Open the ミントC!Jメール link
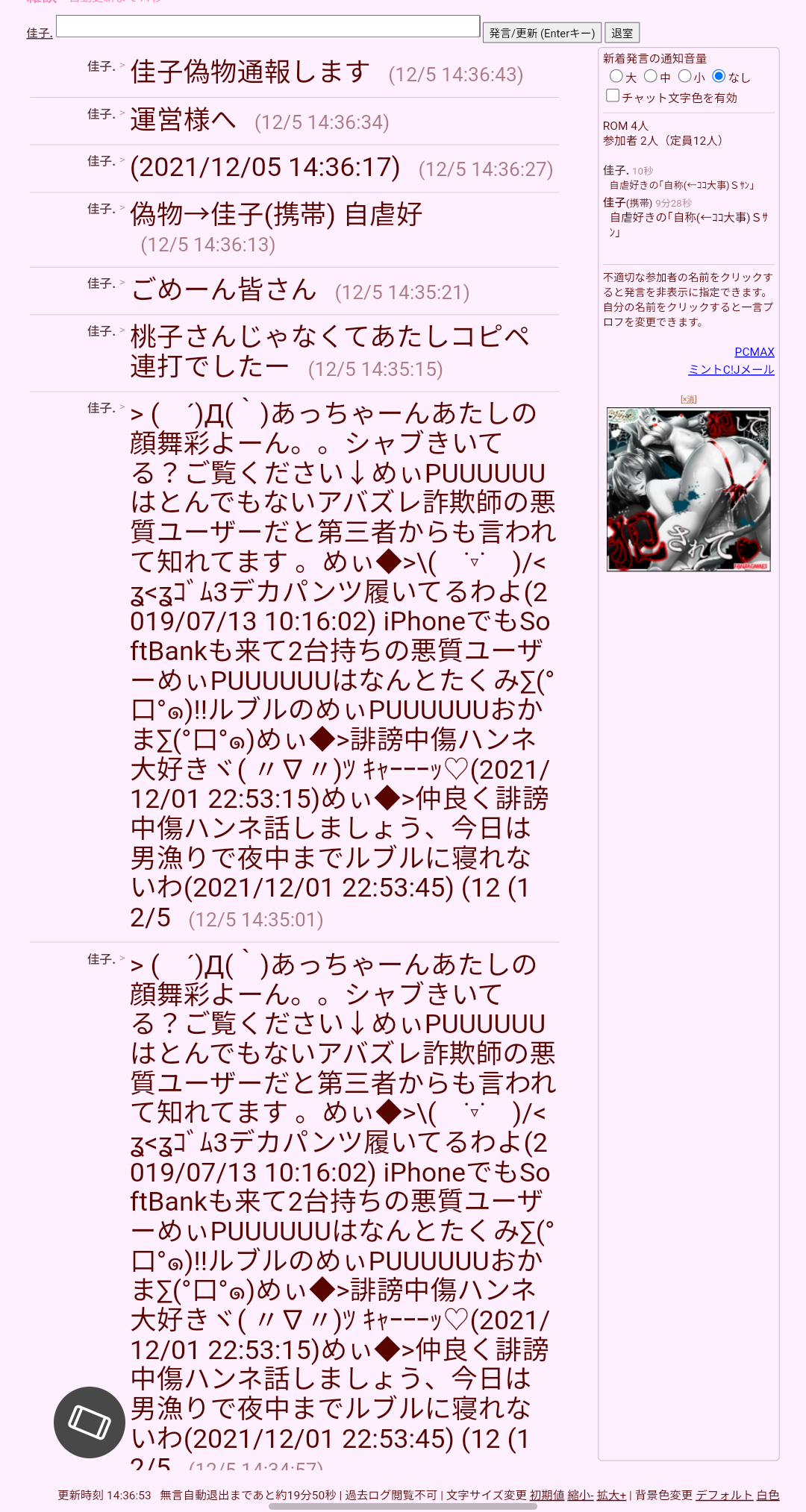 coord(731,370)
